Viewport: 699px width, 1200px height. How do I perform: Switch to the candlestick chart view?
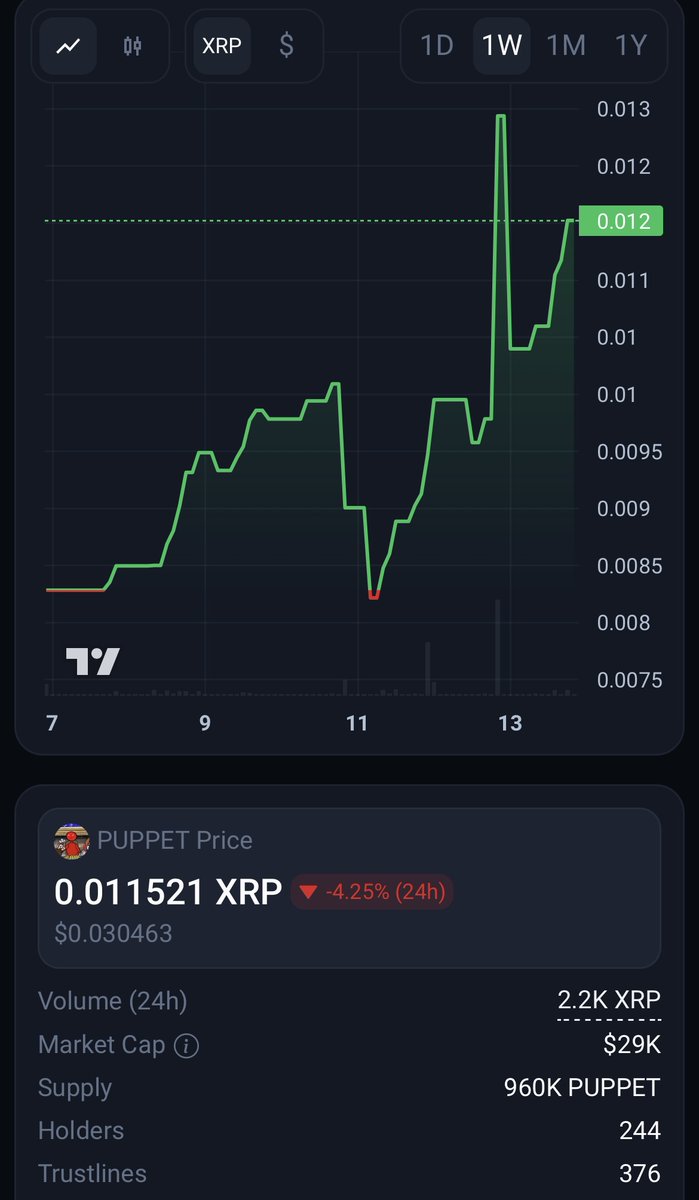pos(132,46)
